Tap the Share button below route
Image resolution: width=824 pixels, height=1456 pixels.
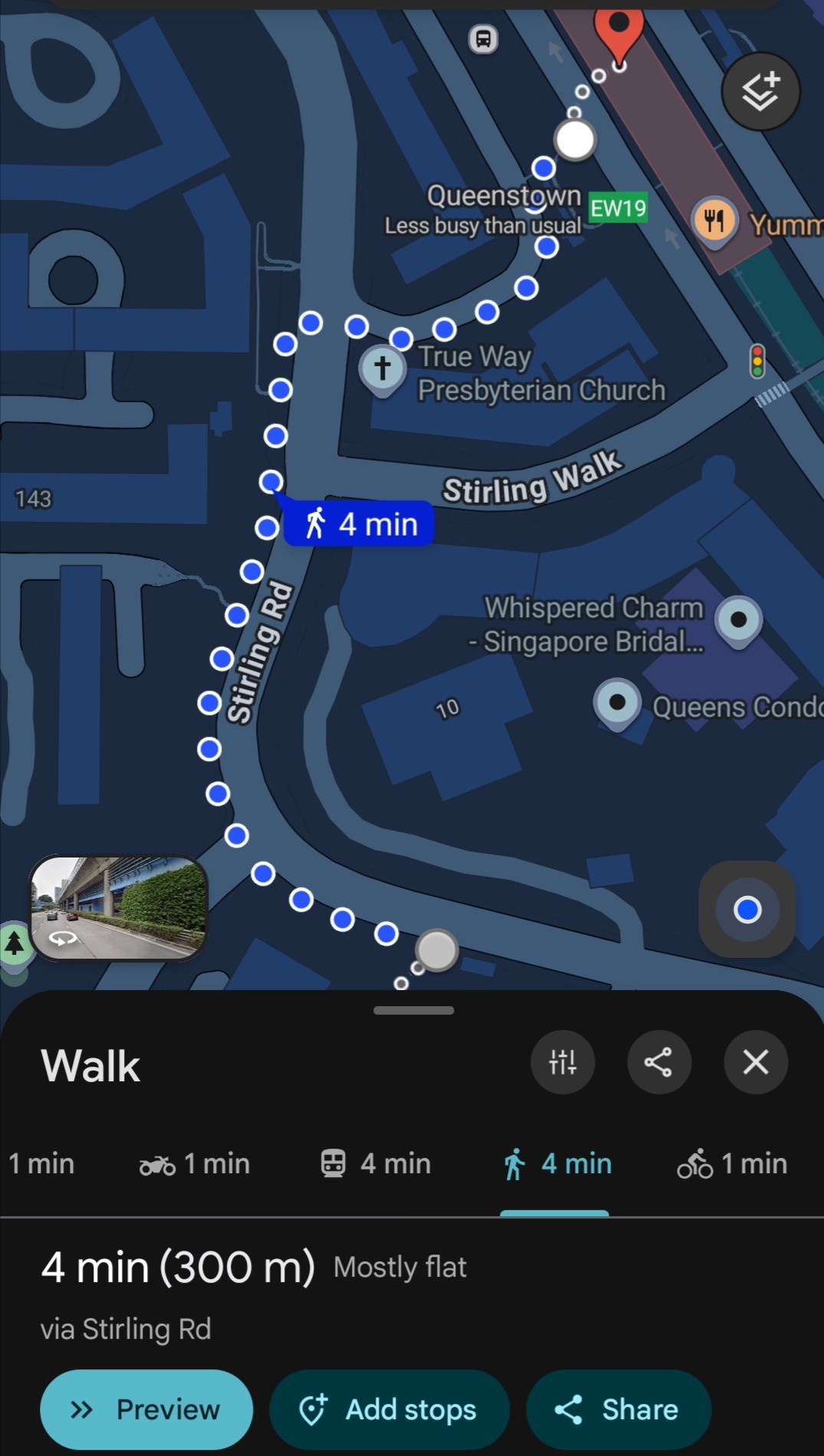click(618, 1409)
